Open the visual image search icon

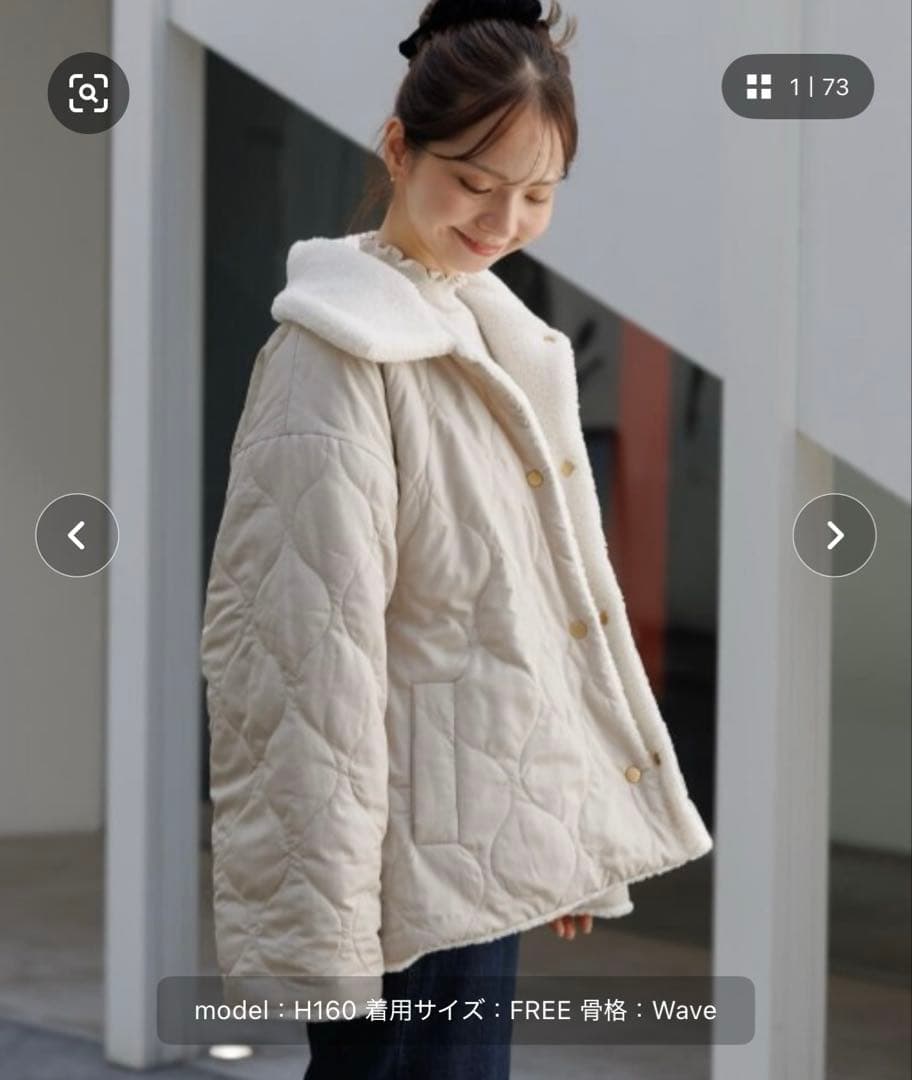[x=88, y=93]
